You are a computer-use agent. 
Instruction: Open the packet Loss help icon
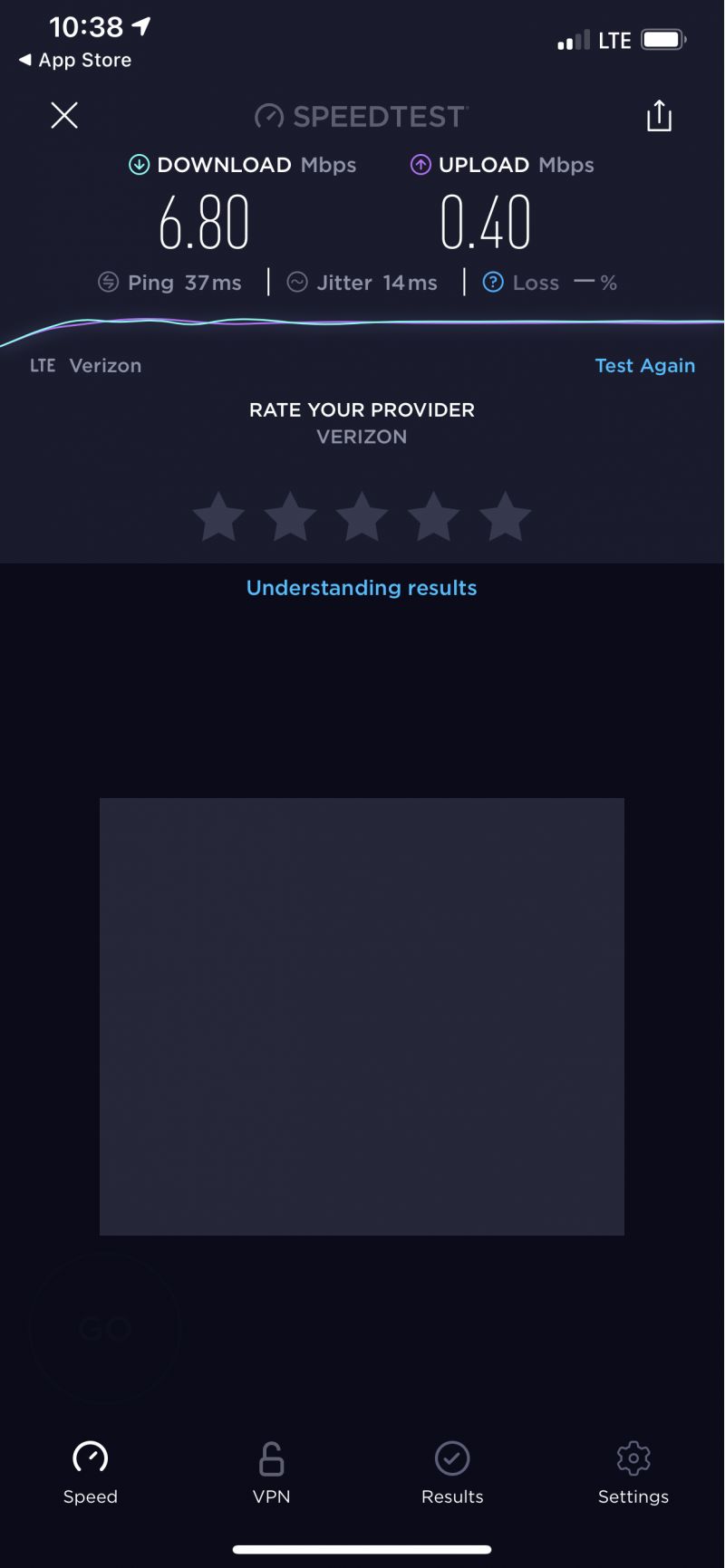[x=493, y=283]
